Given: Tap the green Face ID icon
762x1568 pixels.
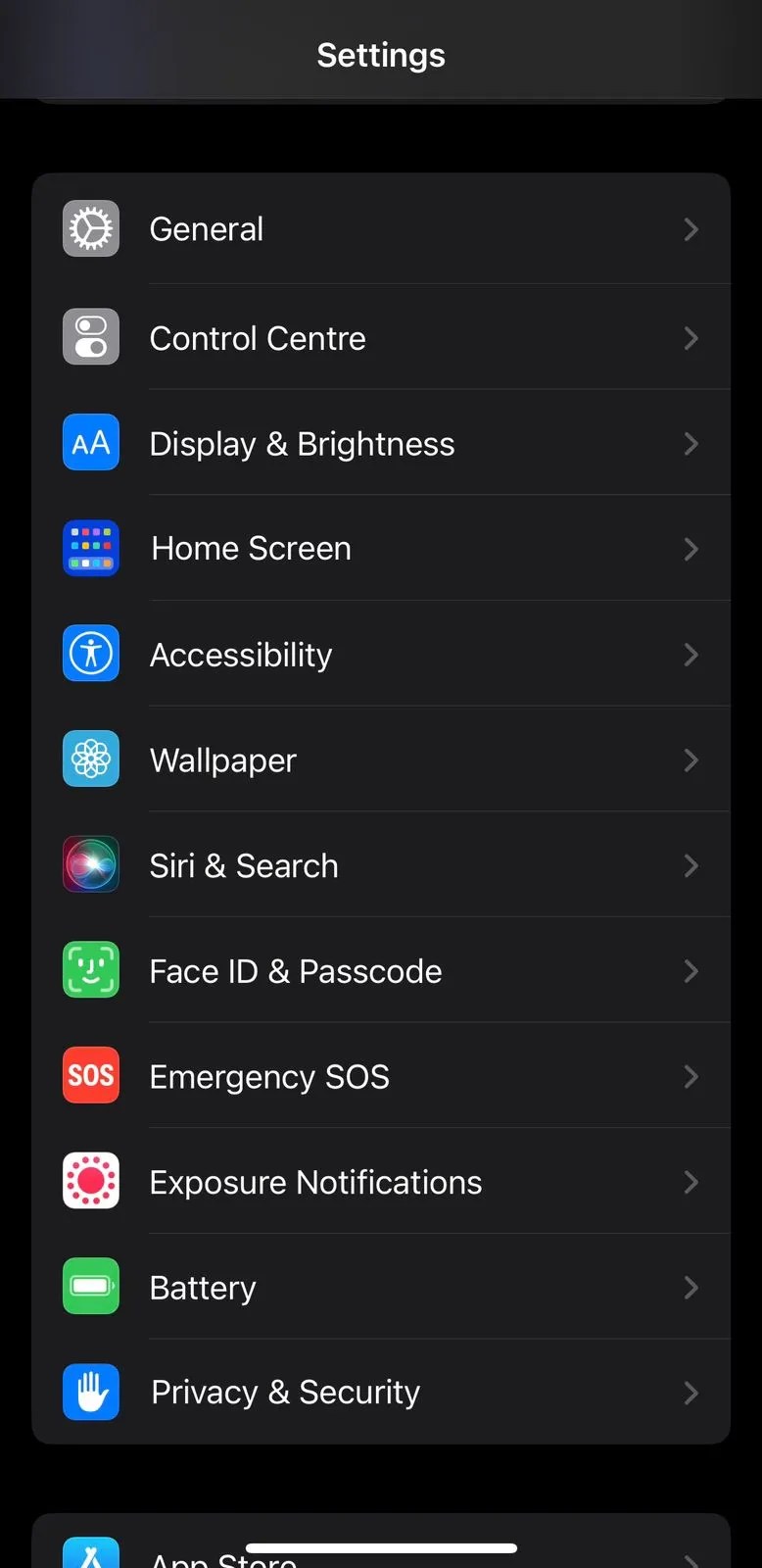Looking at the screenshot, I should point(90,970).
